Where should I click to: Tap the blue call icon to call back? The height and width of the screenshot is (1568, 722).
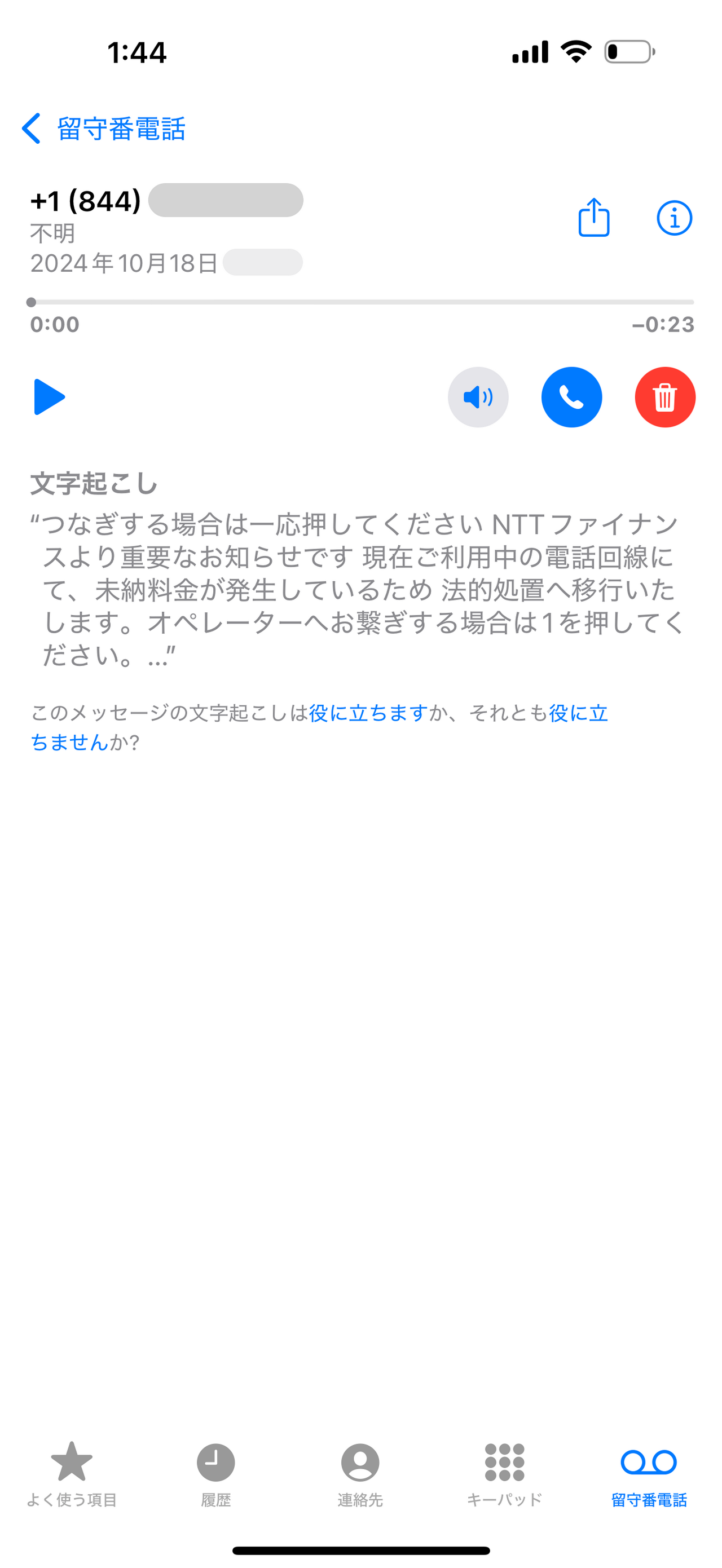[x=571, y=396]
